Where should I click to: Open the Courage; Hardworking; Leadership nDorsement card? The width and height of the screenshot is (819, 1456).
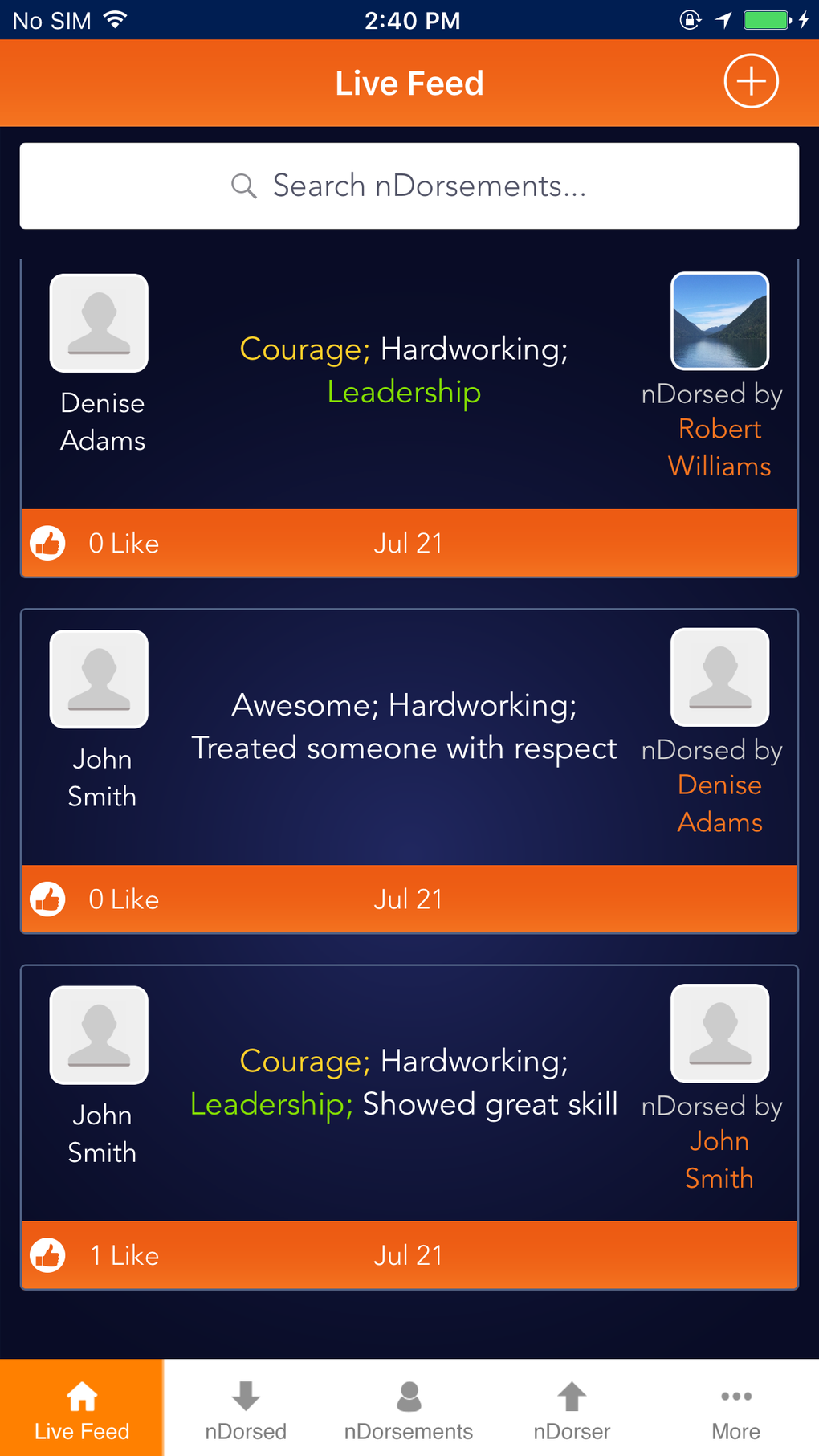coord(404,370)
